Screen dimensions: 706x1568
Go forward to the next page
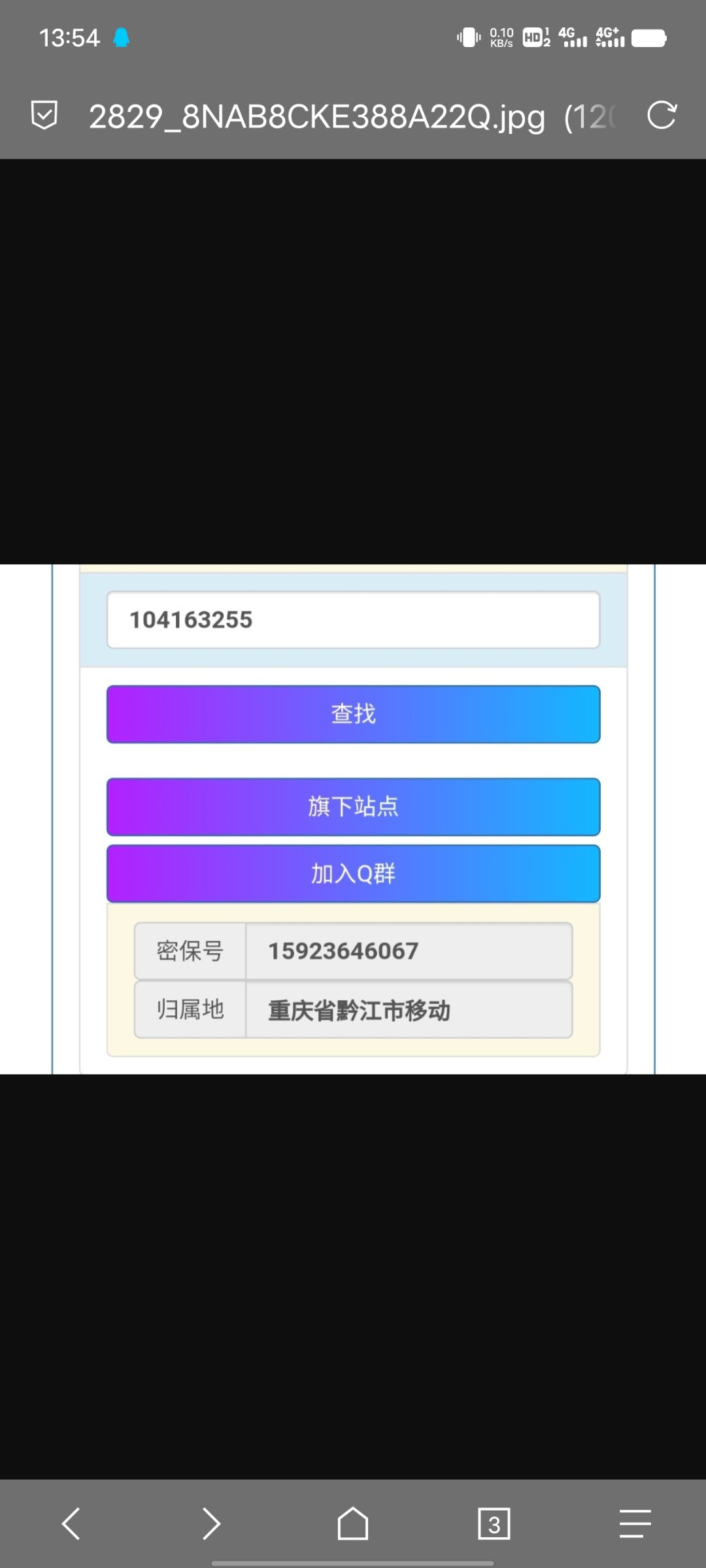[x=211, y=1524]
